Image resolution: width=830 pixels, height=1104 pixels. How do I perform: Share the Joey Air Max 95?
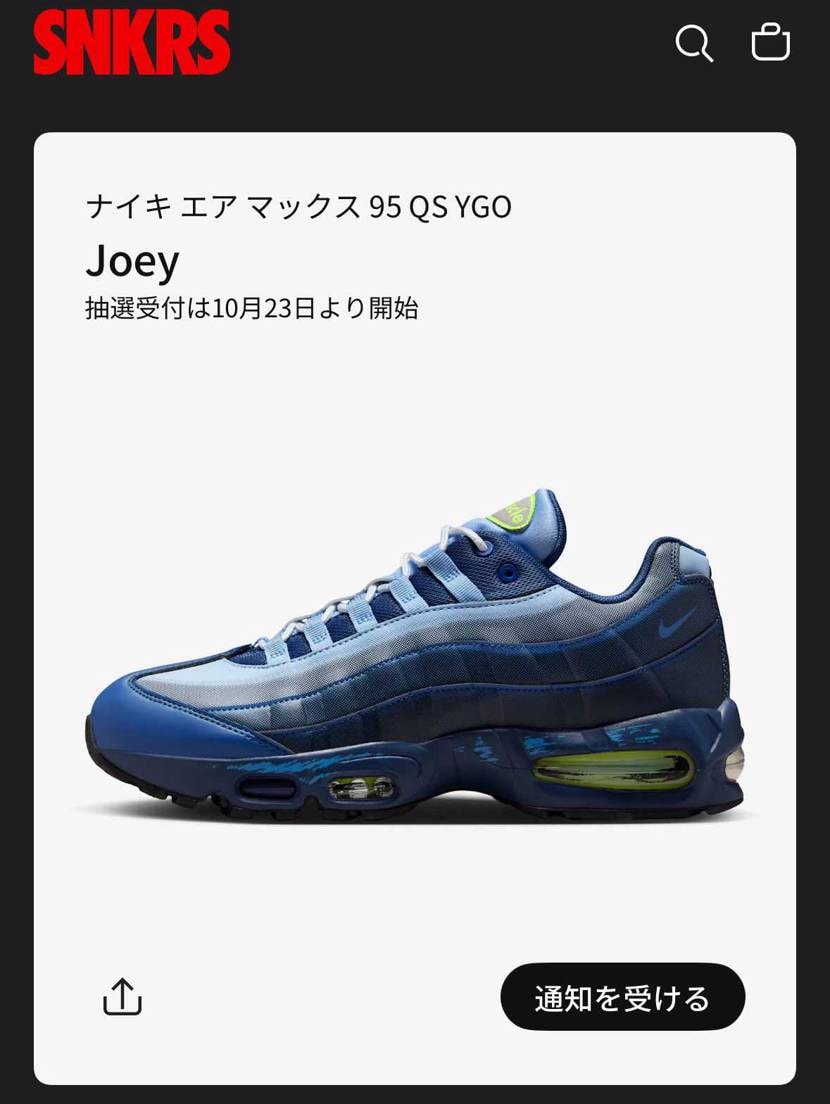(123, 997)
